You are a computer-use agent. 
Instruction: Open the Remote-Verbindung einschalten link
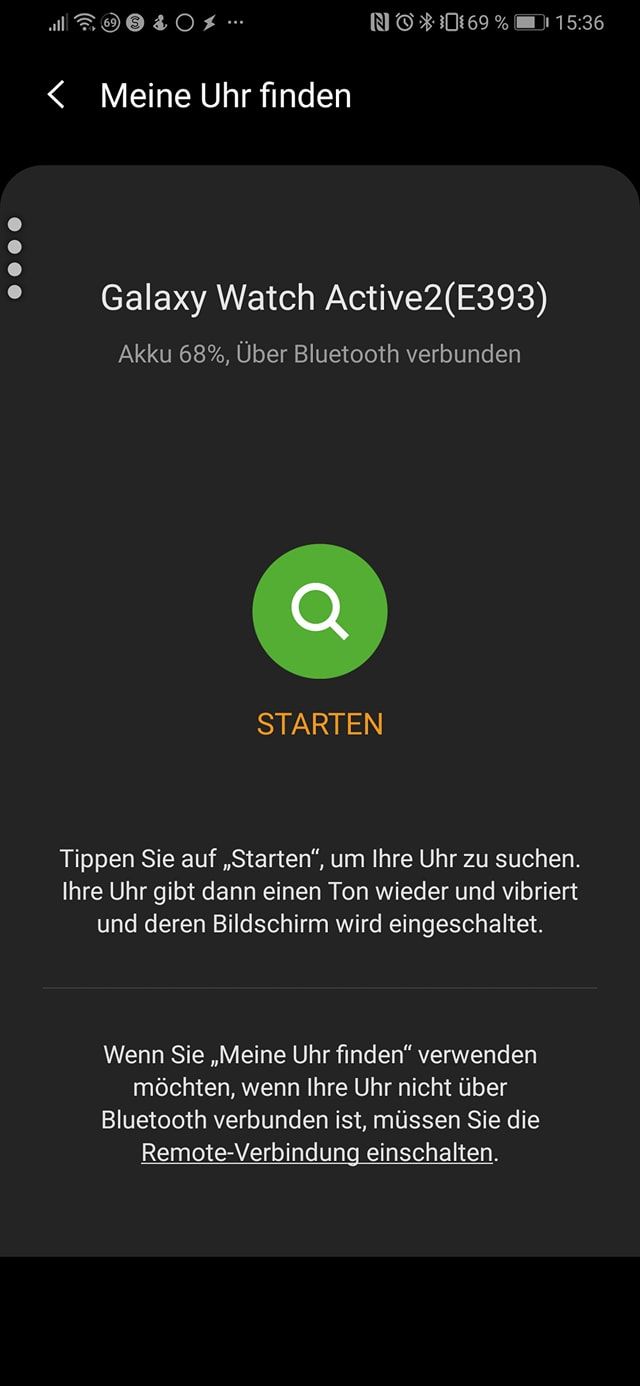coord(317,1152)
